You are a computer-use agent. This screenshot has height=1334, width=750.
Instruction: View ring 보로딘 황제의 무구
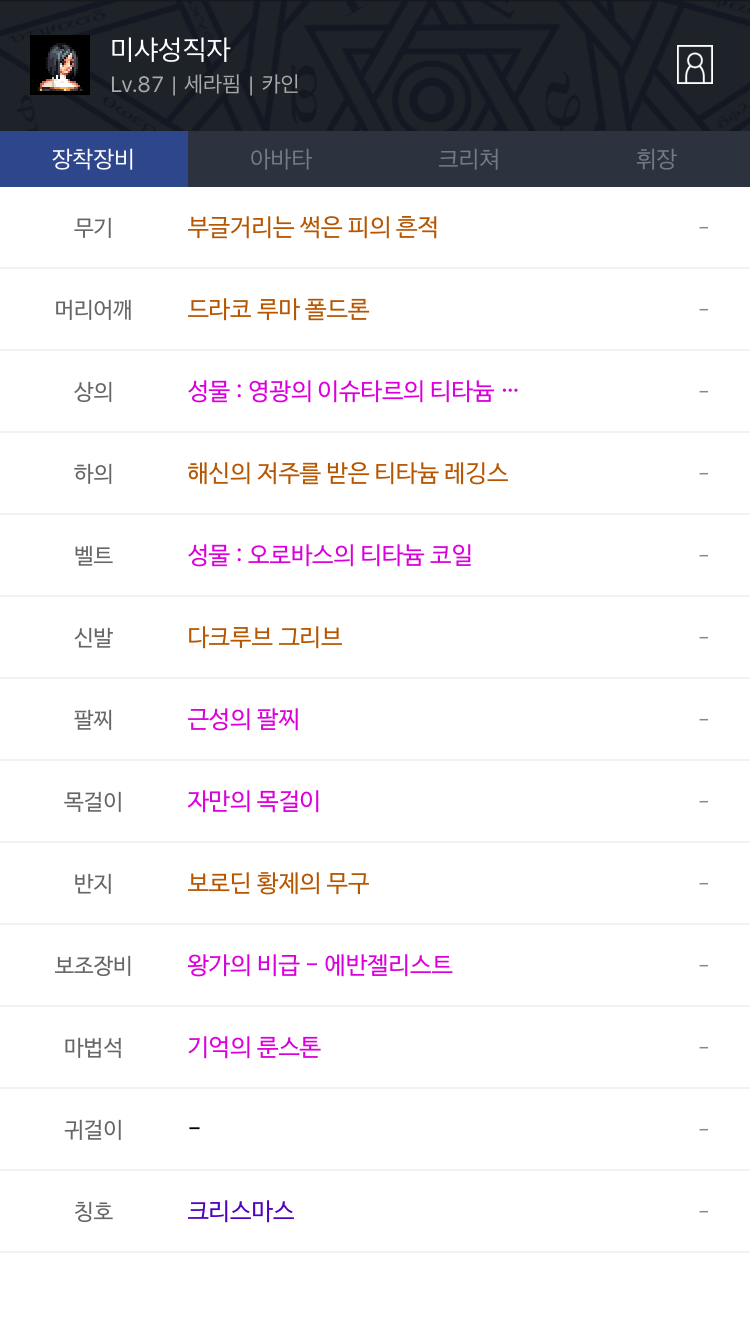pyautogui.click(x=375, y=883)
